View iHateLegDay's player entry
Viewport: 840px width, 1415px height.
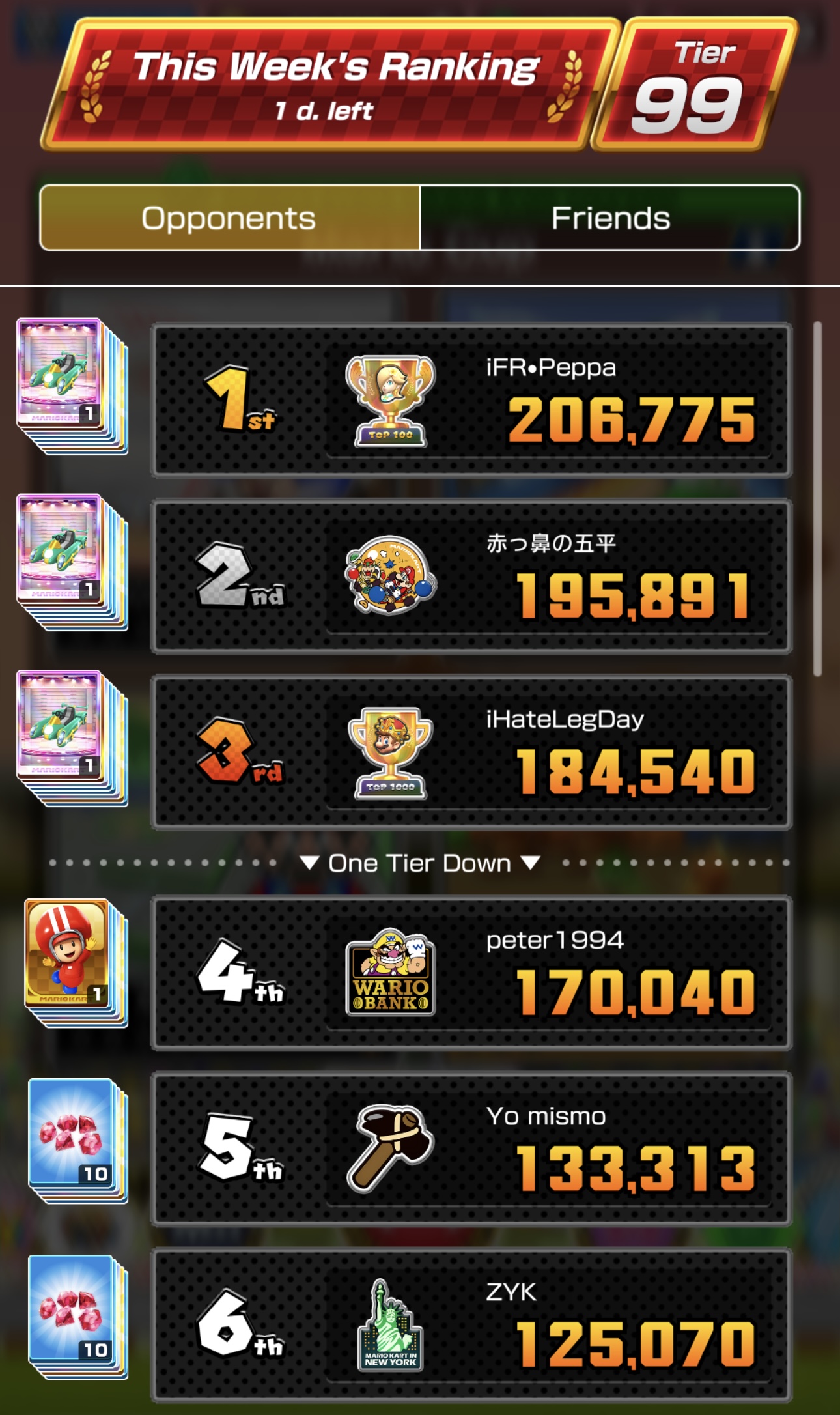[471, 752]
